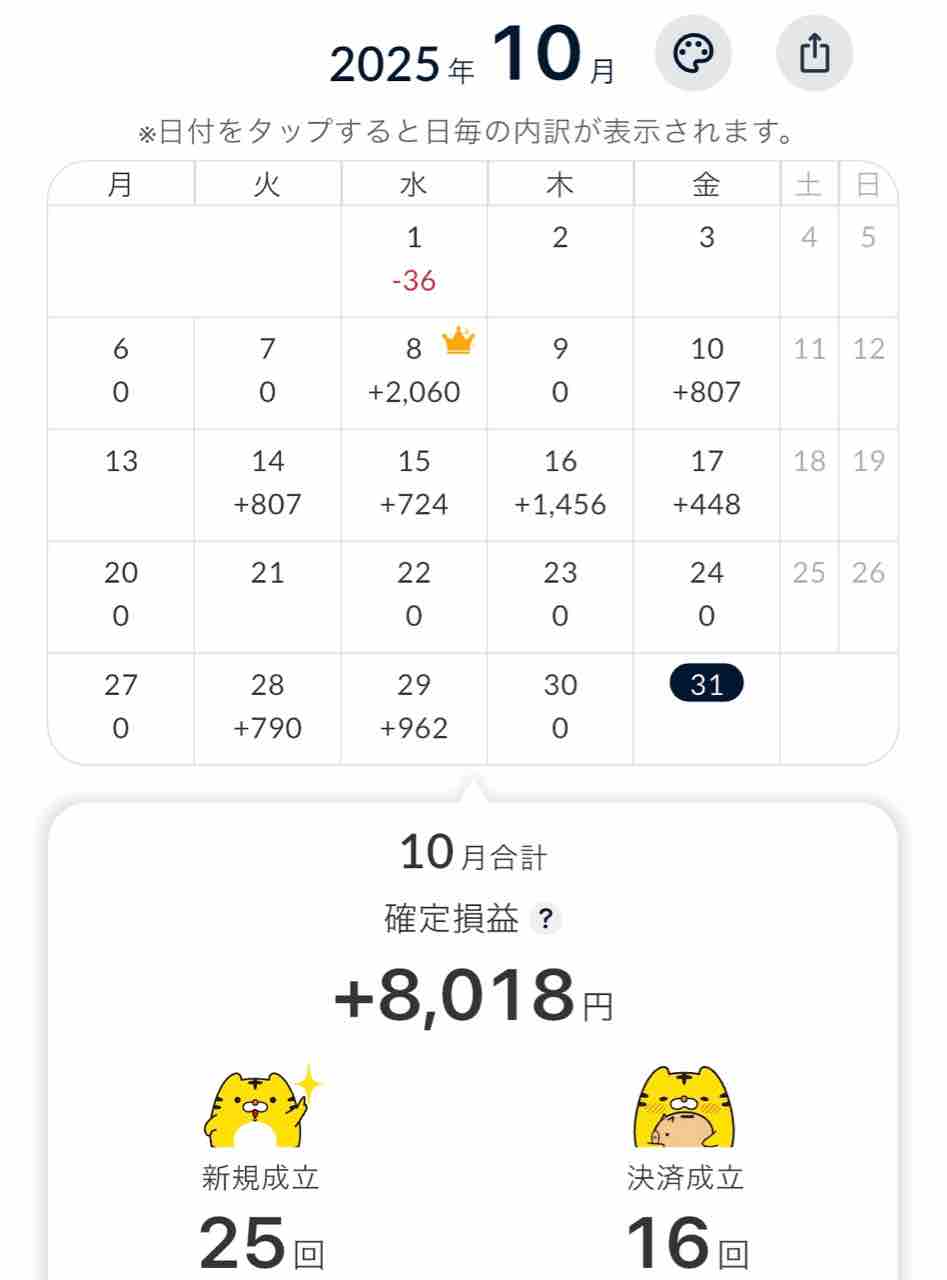Screen dimensions: 947x1280
Task: Select October 17 with +448
Action: point(707,485)
